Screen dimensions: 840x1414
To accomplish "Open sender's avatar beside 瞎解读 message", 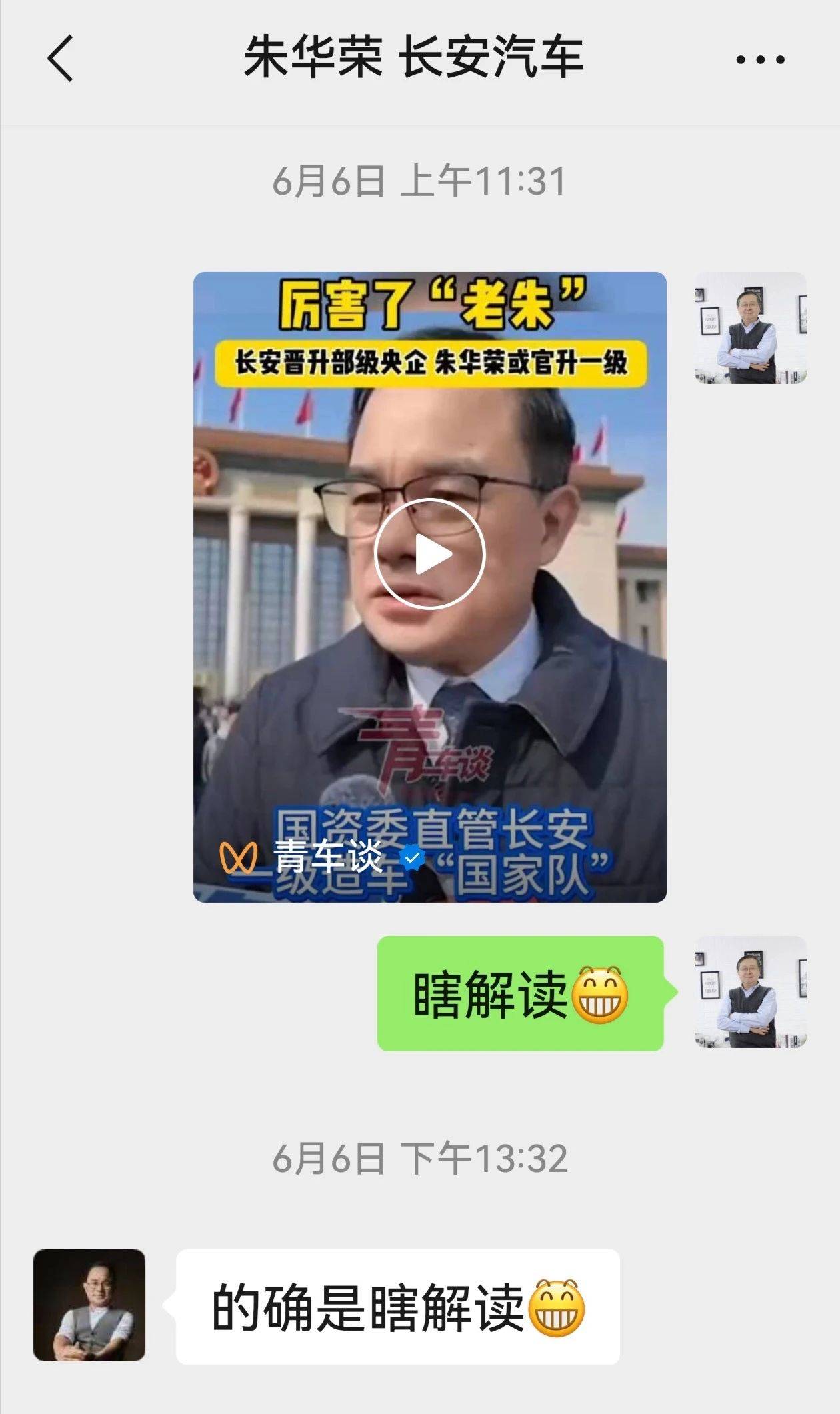I will [x=750, y=992].
